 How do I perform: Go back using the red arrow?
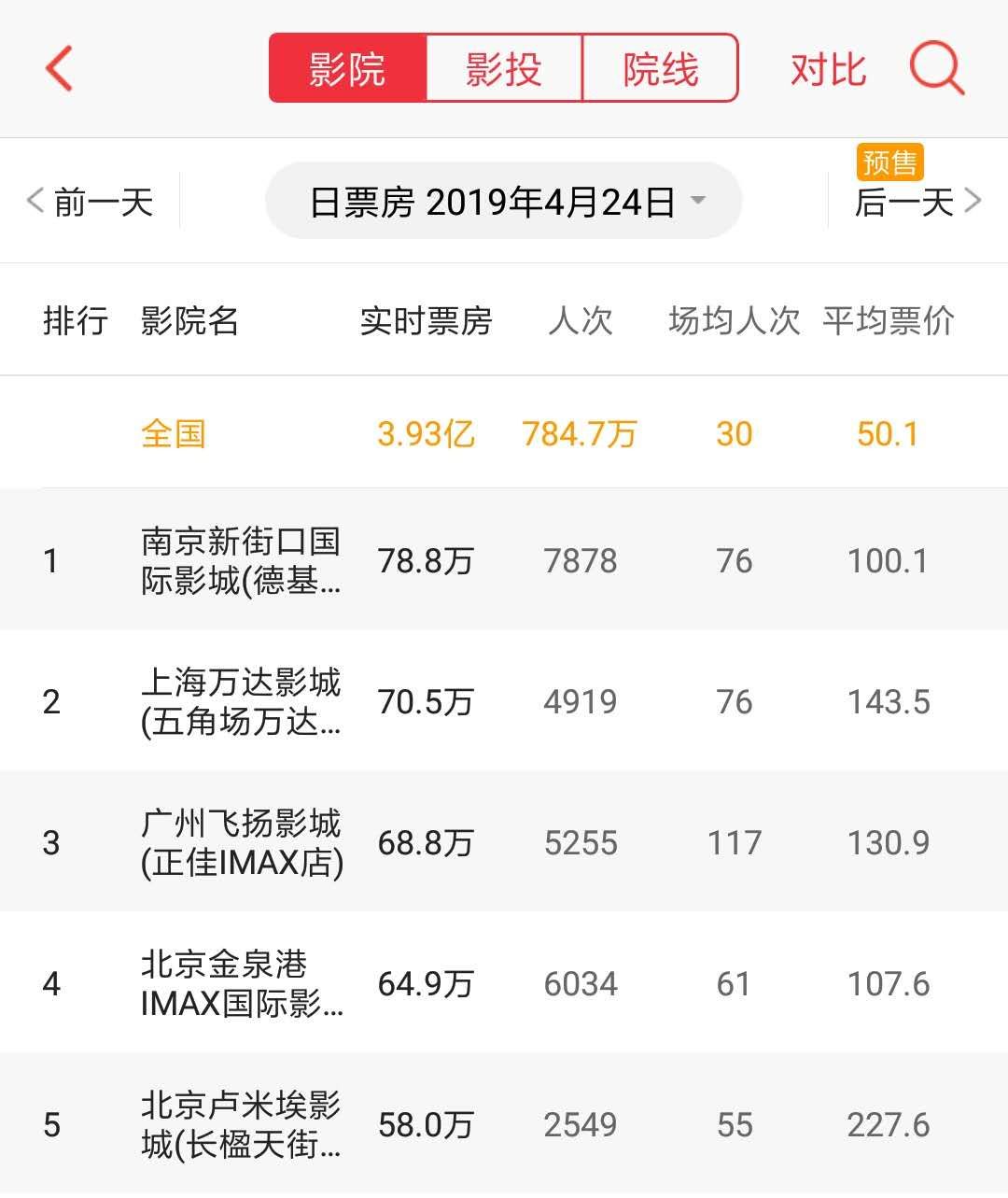point(60,69)
